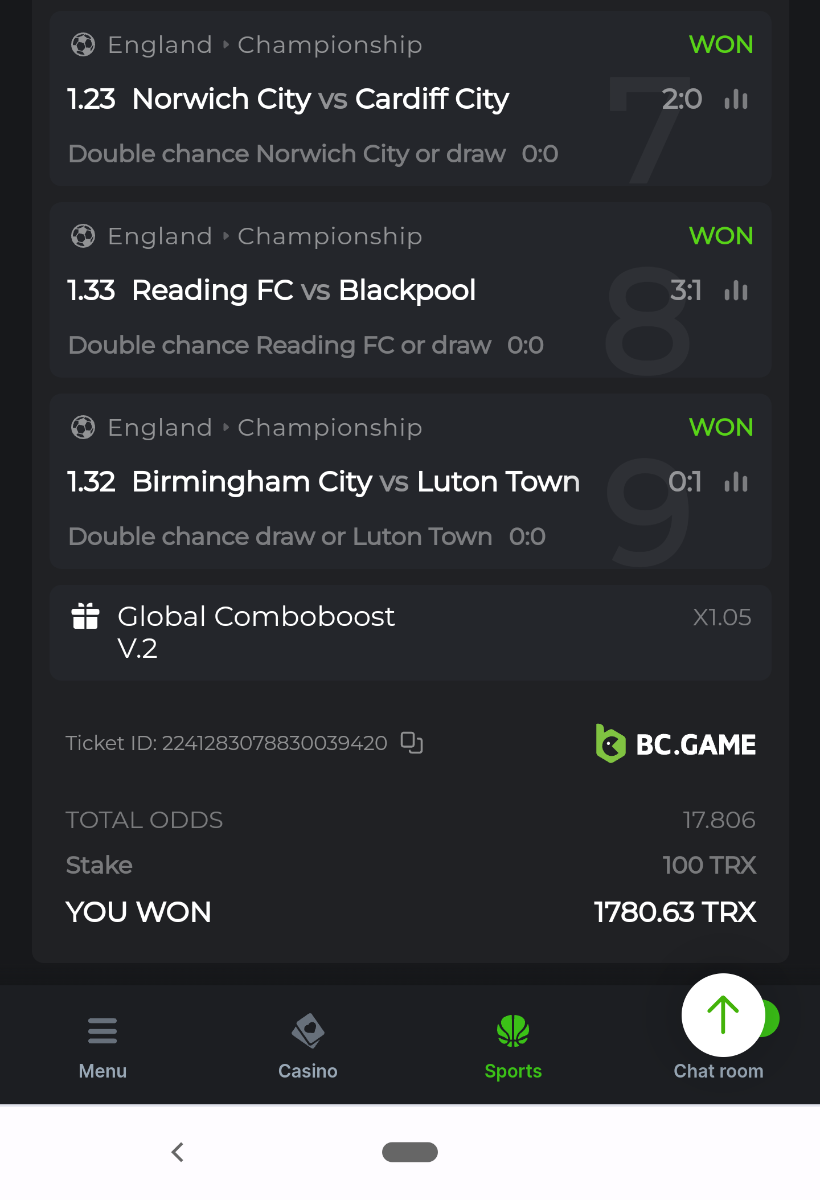
Task: Show stats for Birmingham City vs Luton Town
Action: 736,482
